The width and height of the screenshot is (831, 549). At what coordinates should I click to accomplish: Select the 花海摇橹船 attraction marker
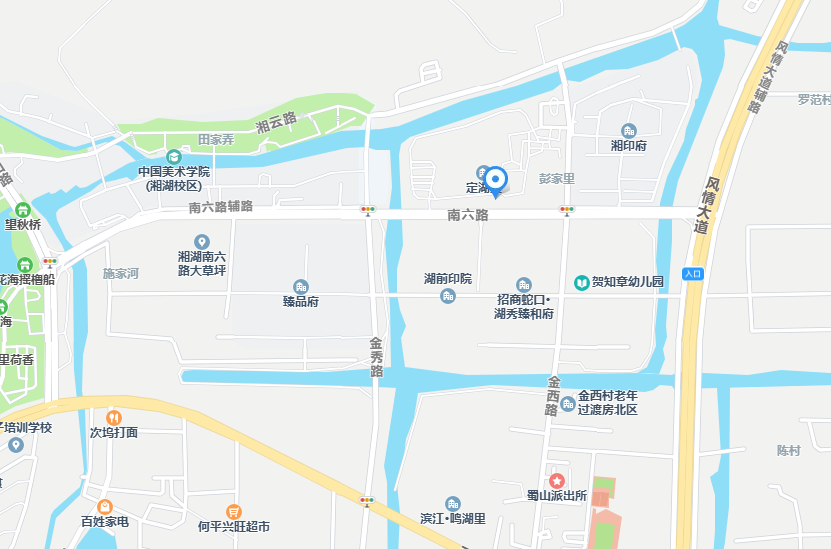pyautogui.click(x=23, y=264)
